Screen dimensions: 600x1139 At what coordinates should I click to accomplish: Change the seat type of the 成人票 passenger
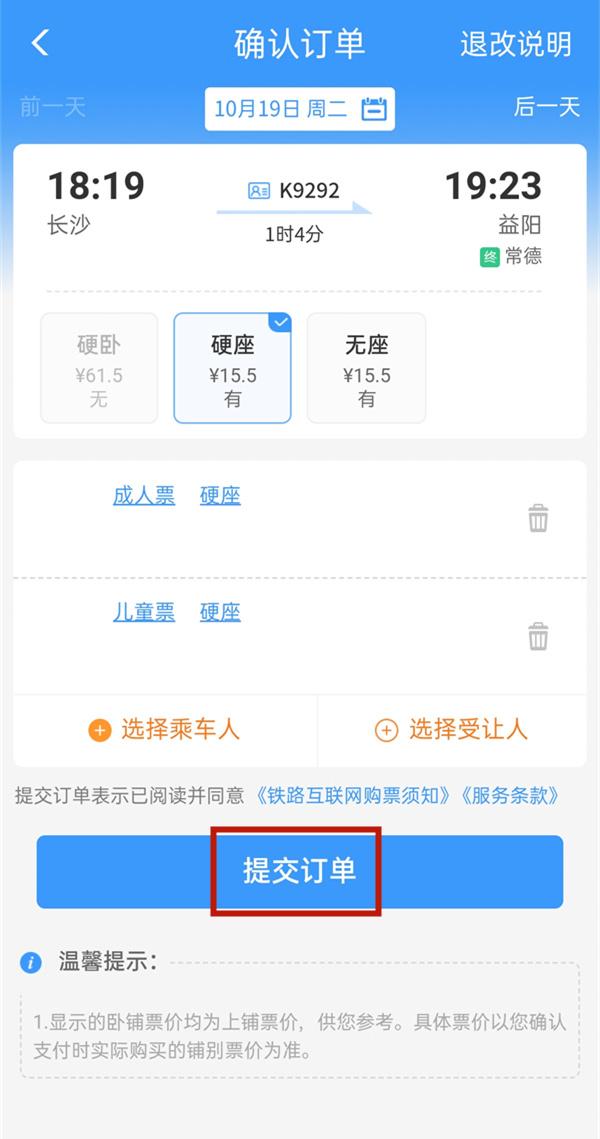[220, 496]
